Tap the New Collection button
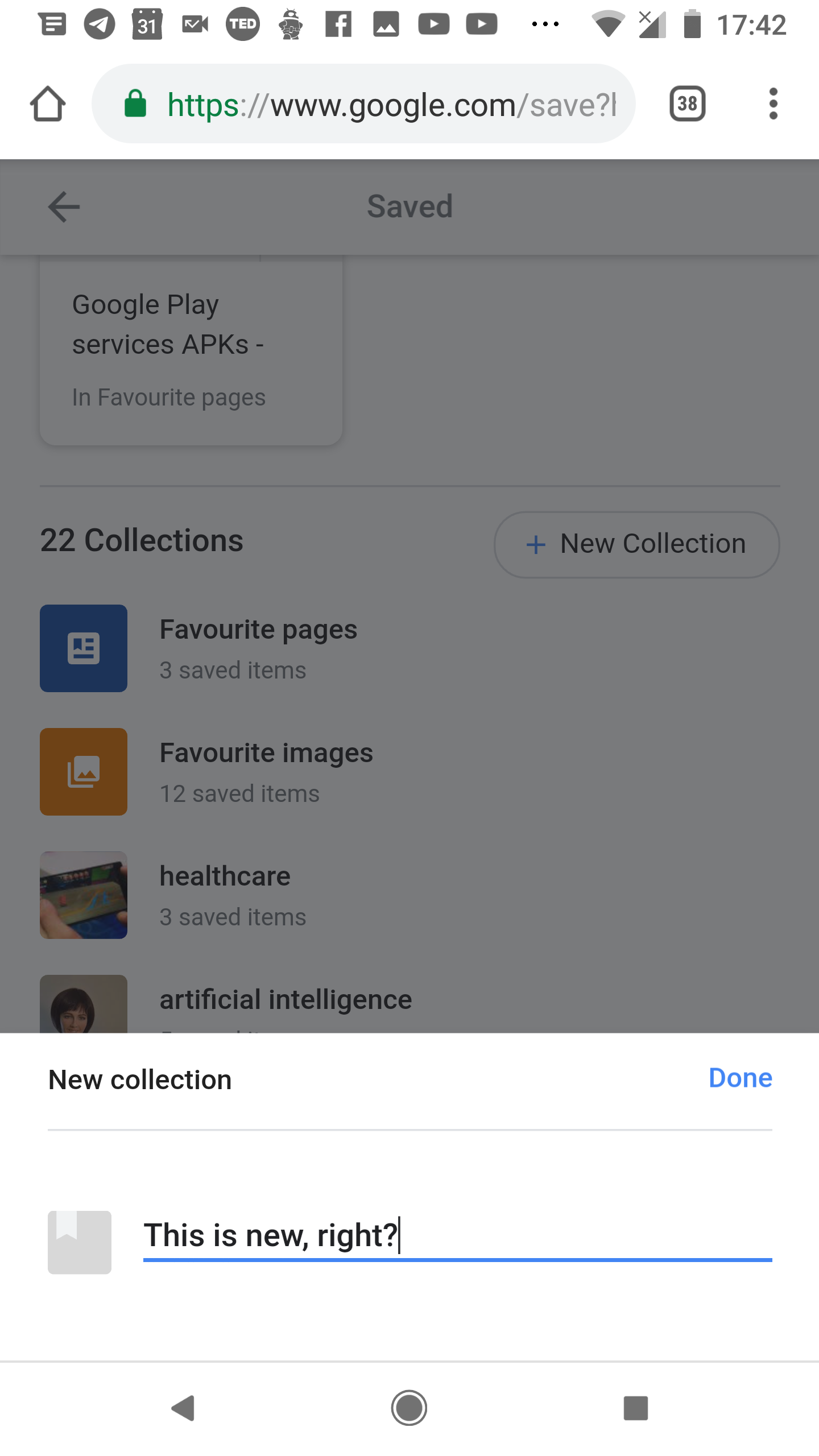 [x=636, y=544]
